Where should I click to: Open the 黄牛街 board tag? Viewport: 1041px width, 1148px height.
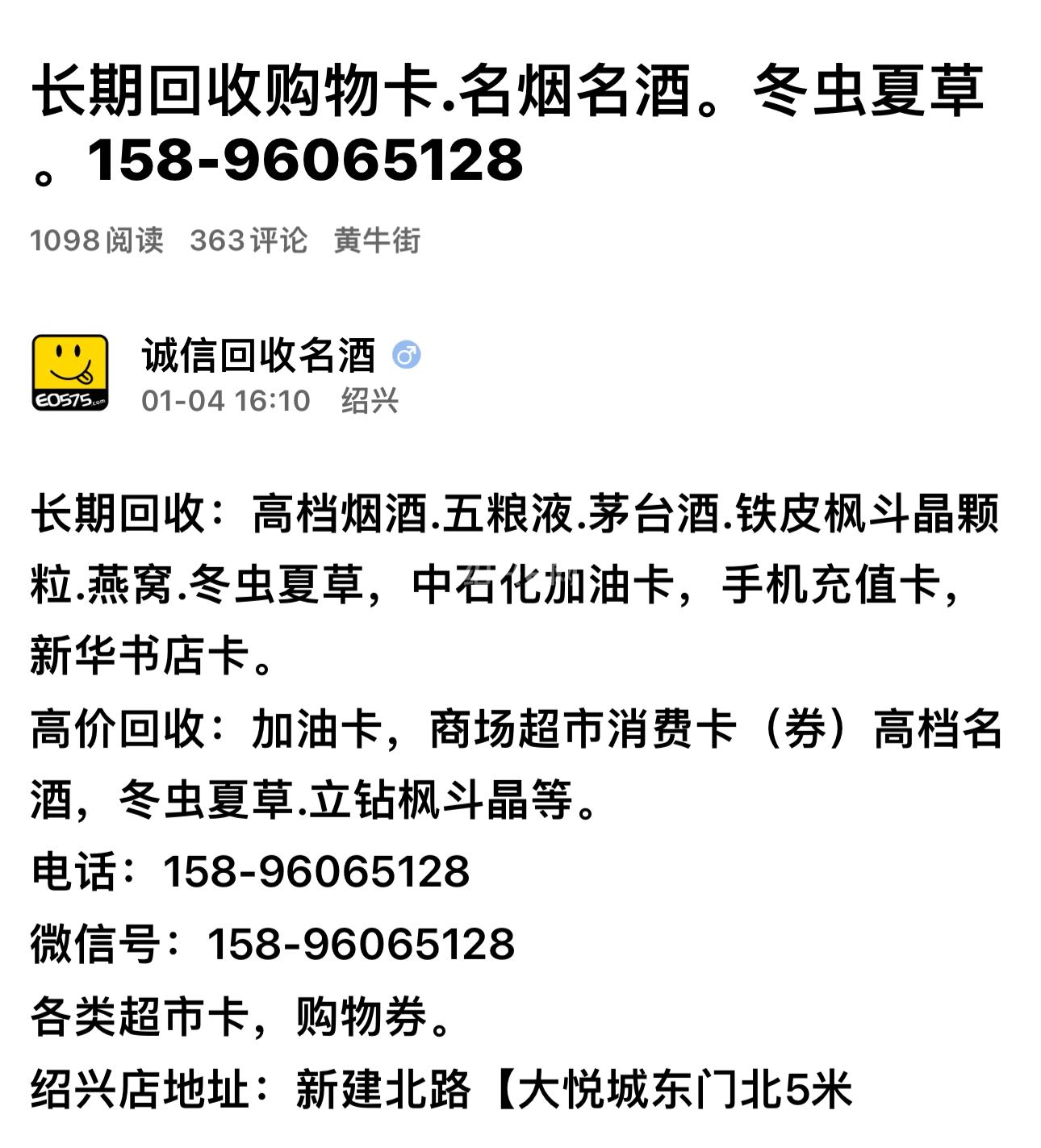377,240
